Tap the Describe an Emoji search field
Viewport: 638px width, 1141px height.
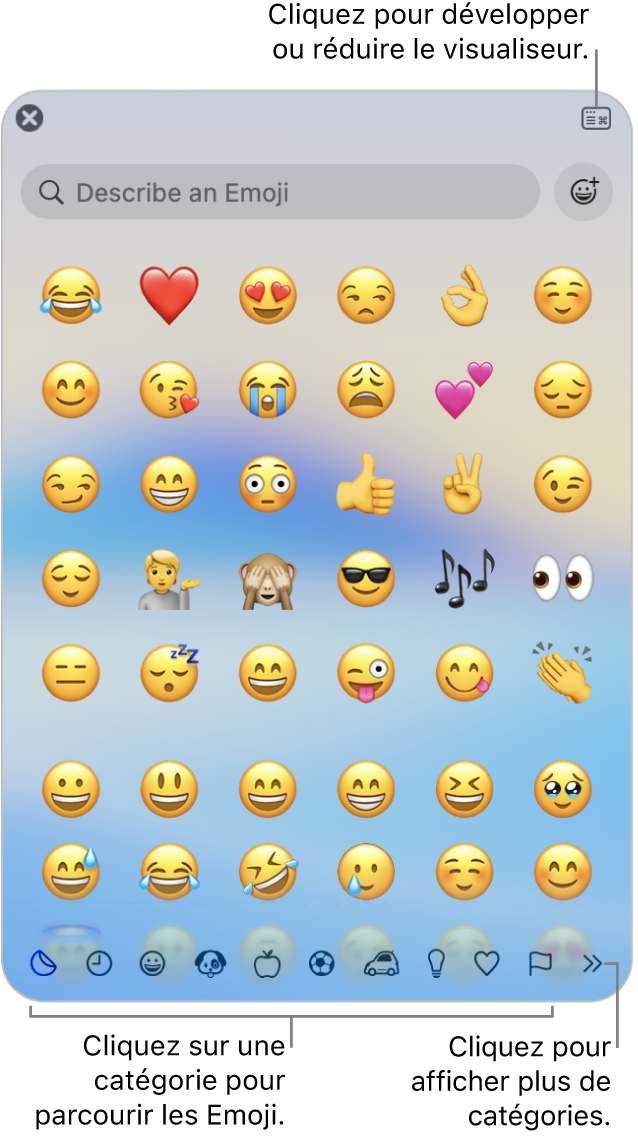[280, 192]
